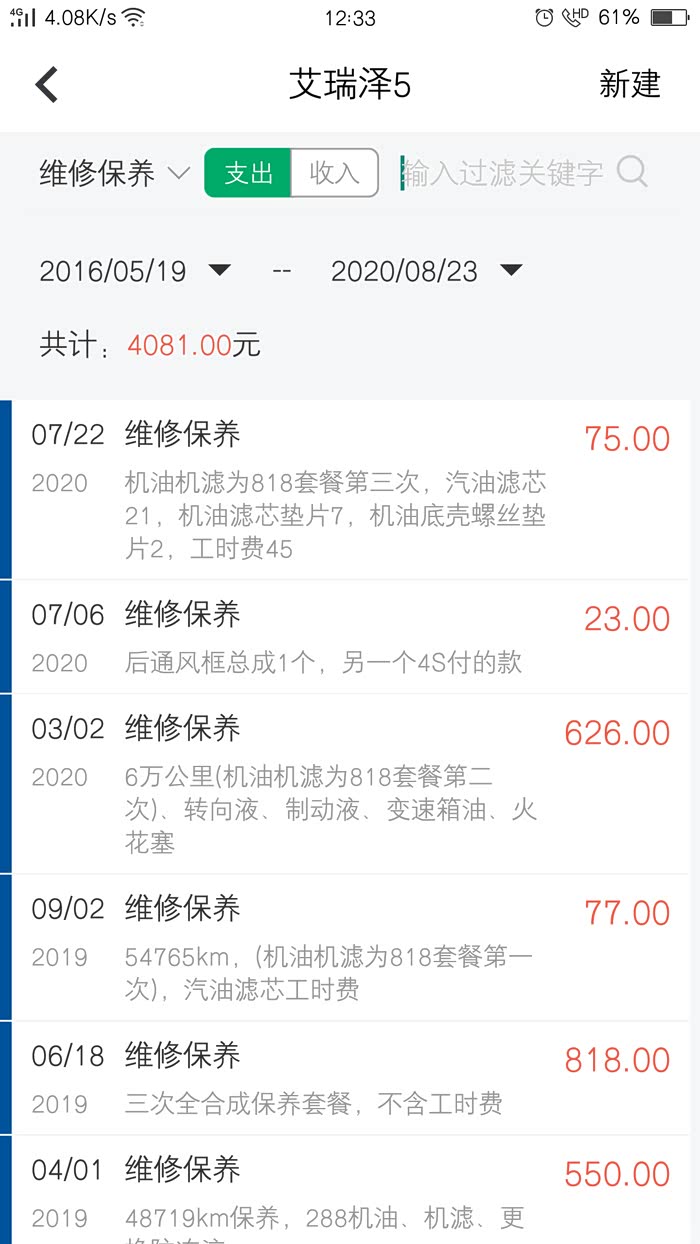The height and width of the screenshot is (1244, 700).
Task: View the 03/02 record costing 626.00
Action: 350,783
